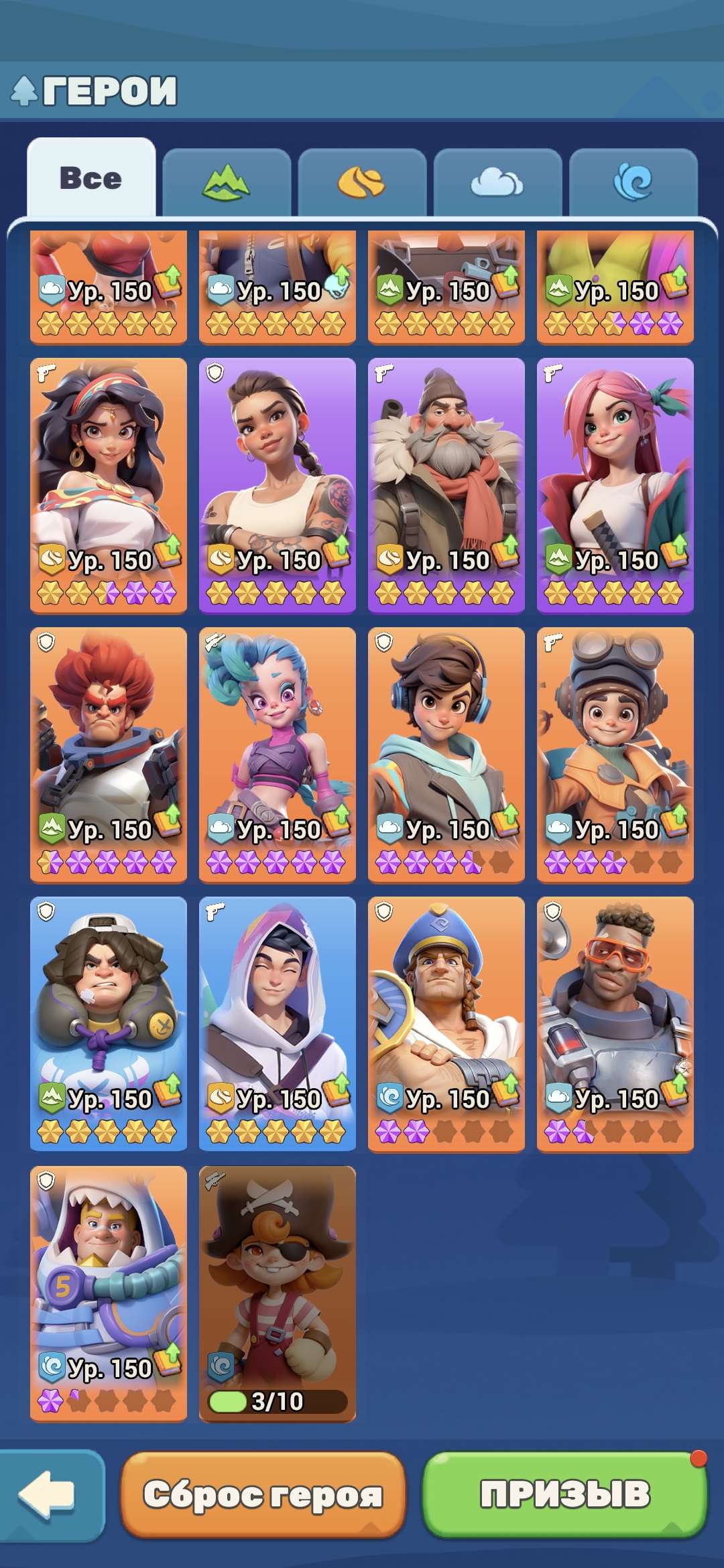Image resolution: width=724 pixels, height=1568 pixels.
Task: Select the red-haired angry armored hero
Action: tap(109, 737)
